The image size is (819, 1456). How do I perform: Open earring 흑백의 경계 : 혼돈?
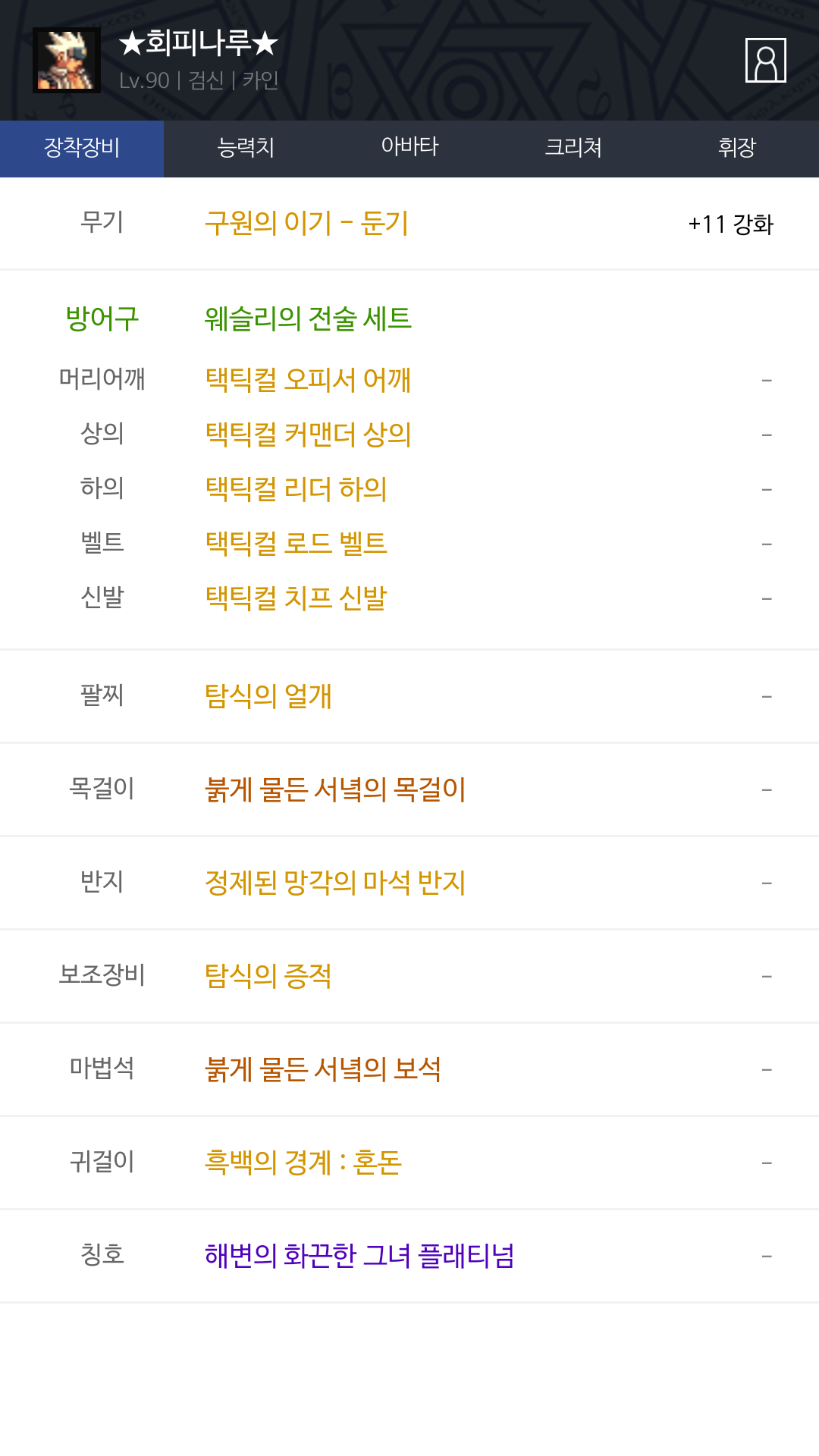[303, 1163]
